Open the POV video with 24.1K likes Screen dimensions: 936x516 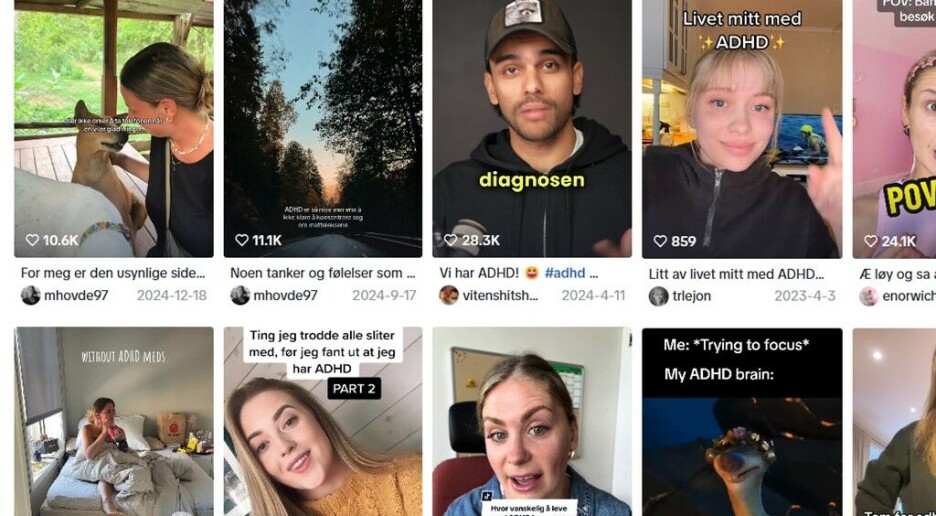(894, 130)
